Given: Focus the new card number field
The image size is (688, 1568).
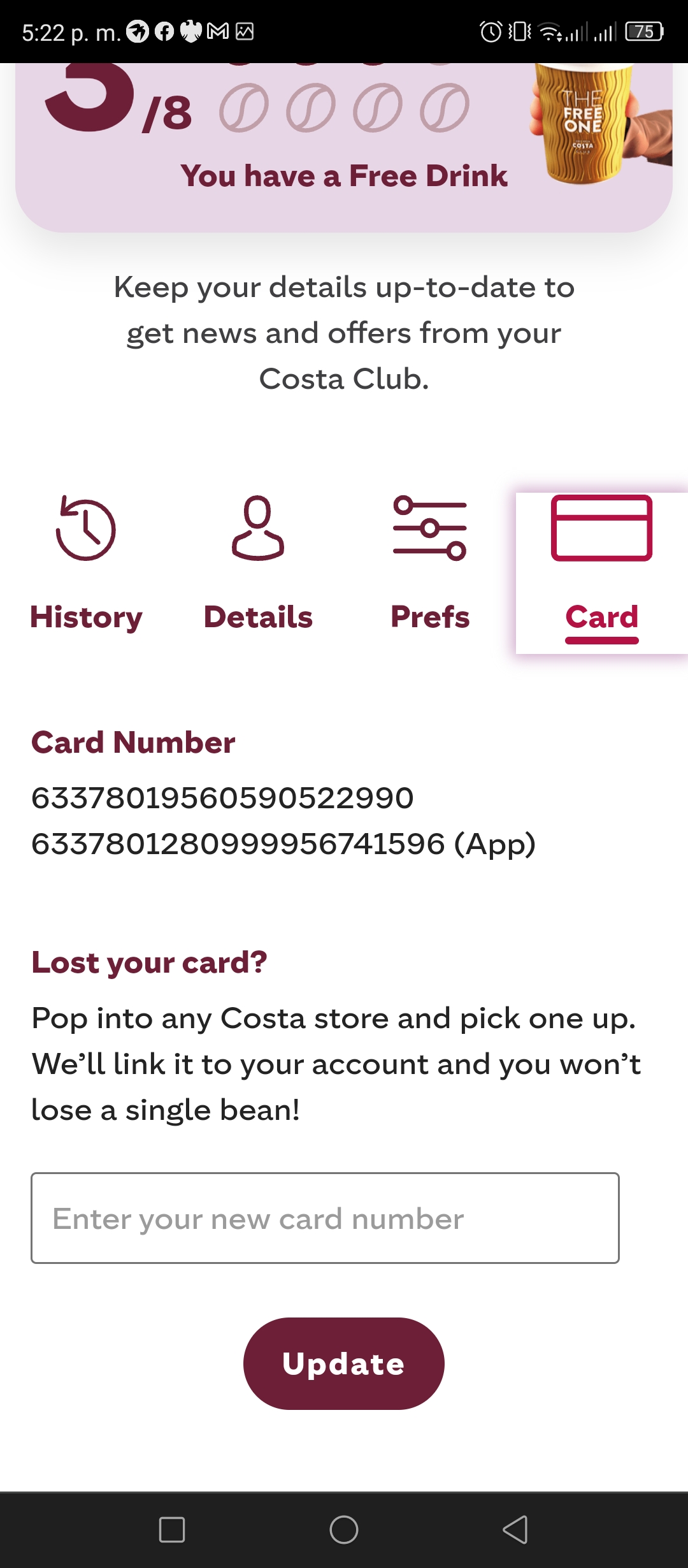Looking at the screenshot, I should tap(325, 1217).
